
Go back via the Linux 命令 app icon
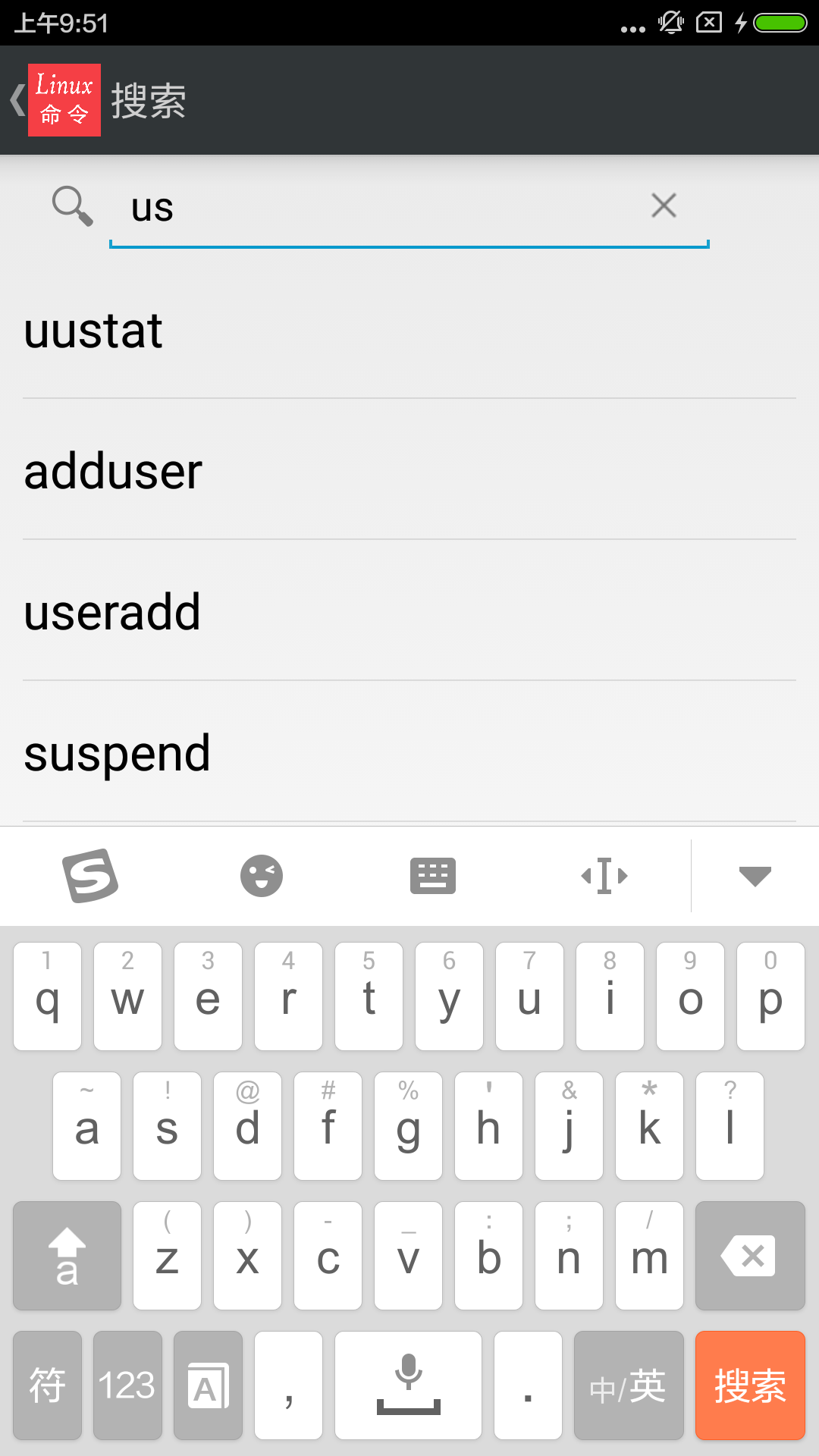(64, 100)
